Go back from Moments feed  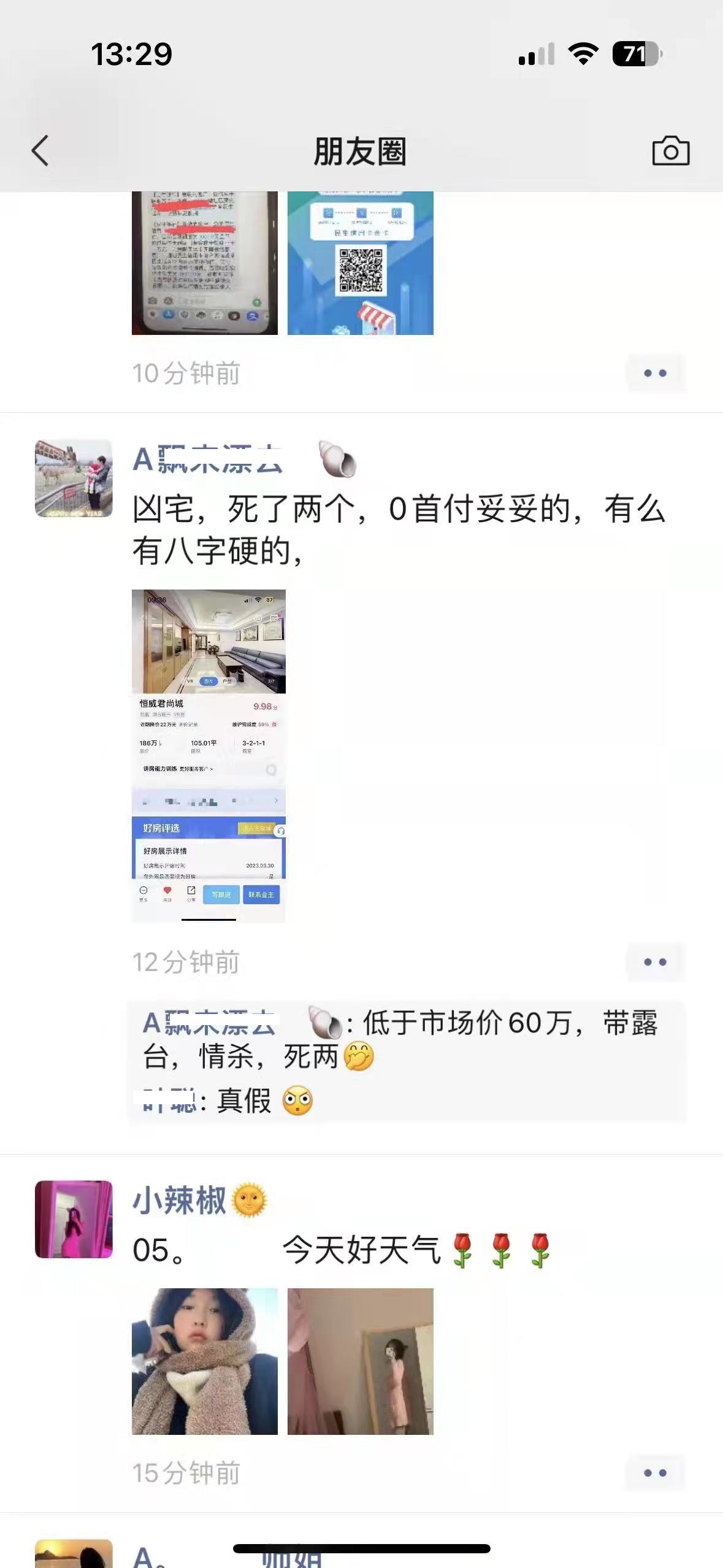pos(40,151)
